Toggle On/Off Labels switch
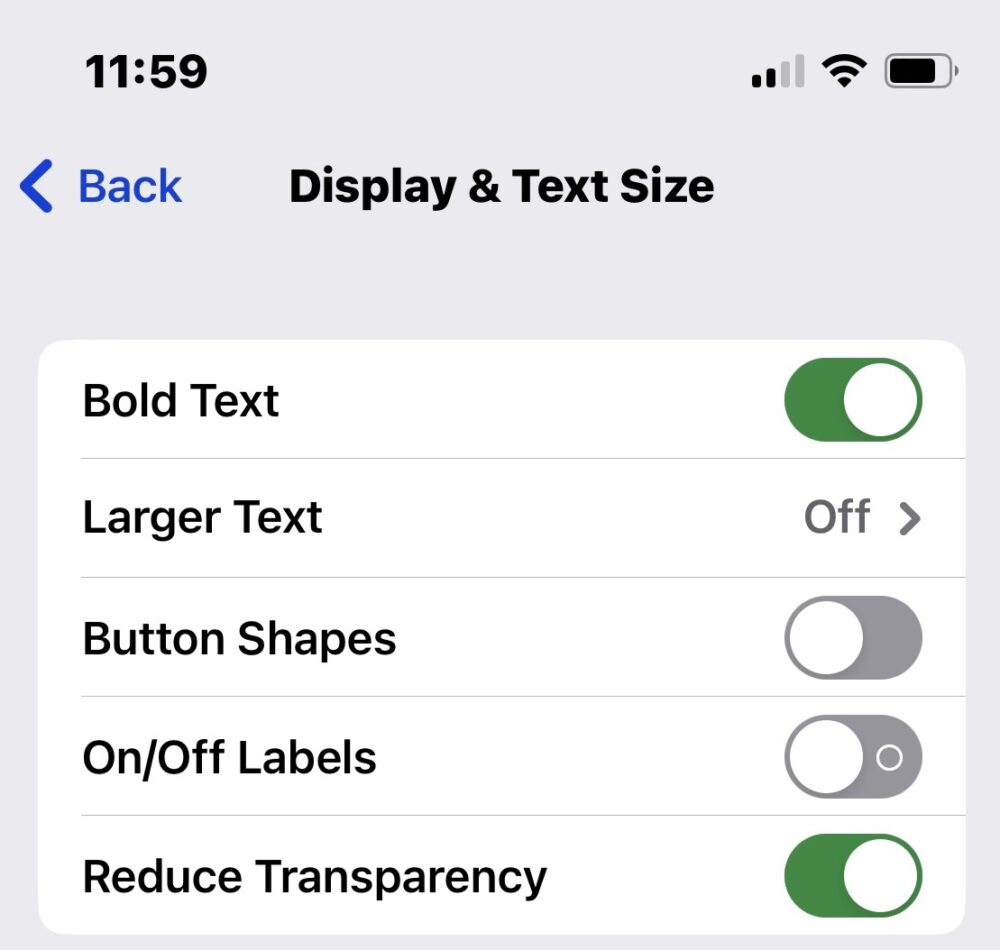The height and width of the screenshot is (950, 1000). point(853,757)
